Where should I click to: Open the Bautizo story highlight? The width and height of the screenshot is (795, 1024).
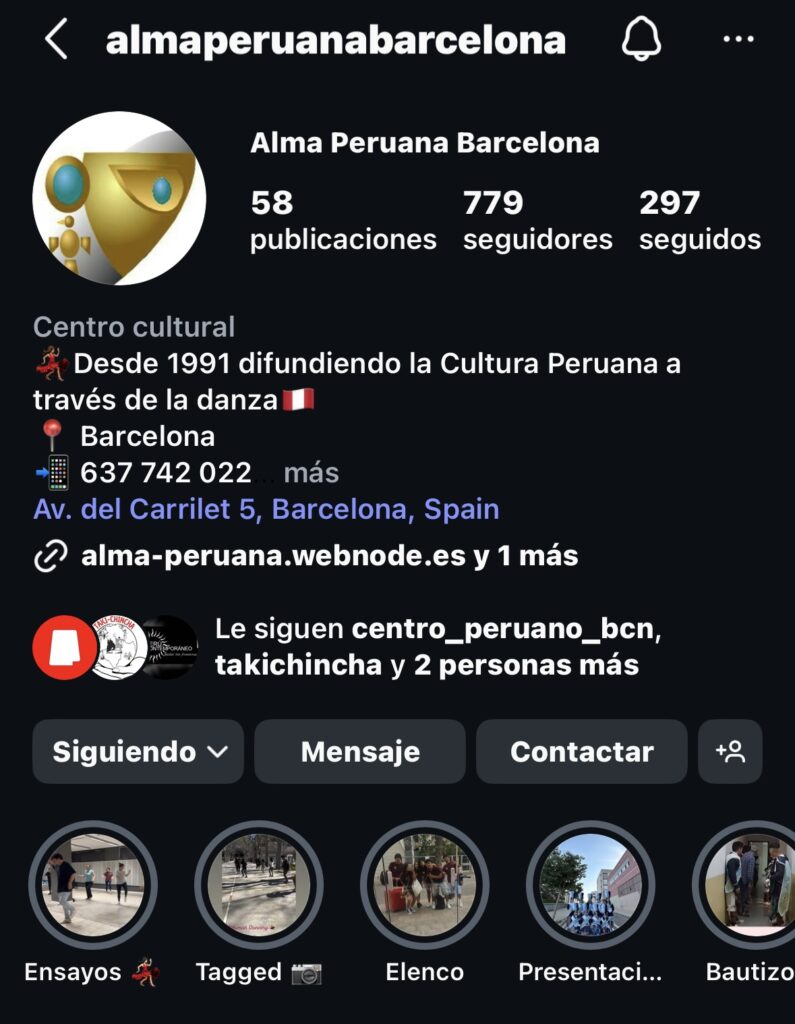tap(752, 885)
